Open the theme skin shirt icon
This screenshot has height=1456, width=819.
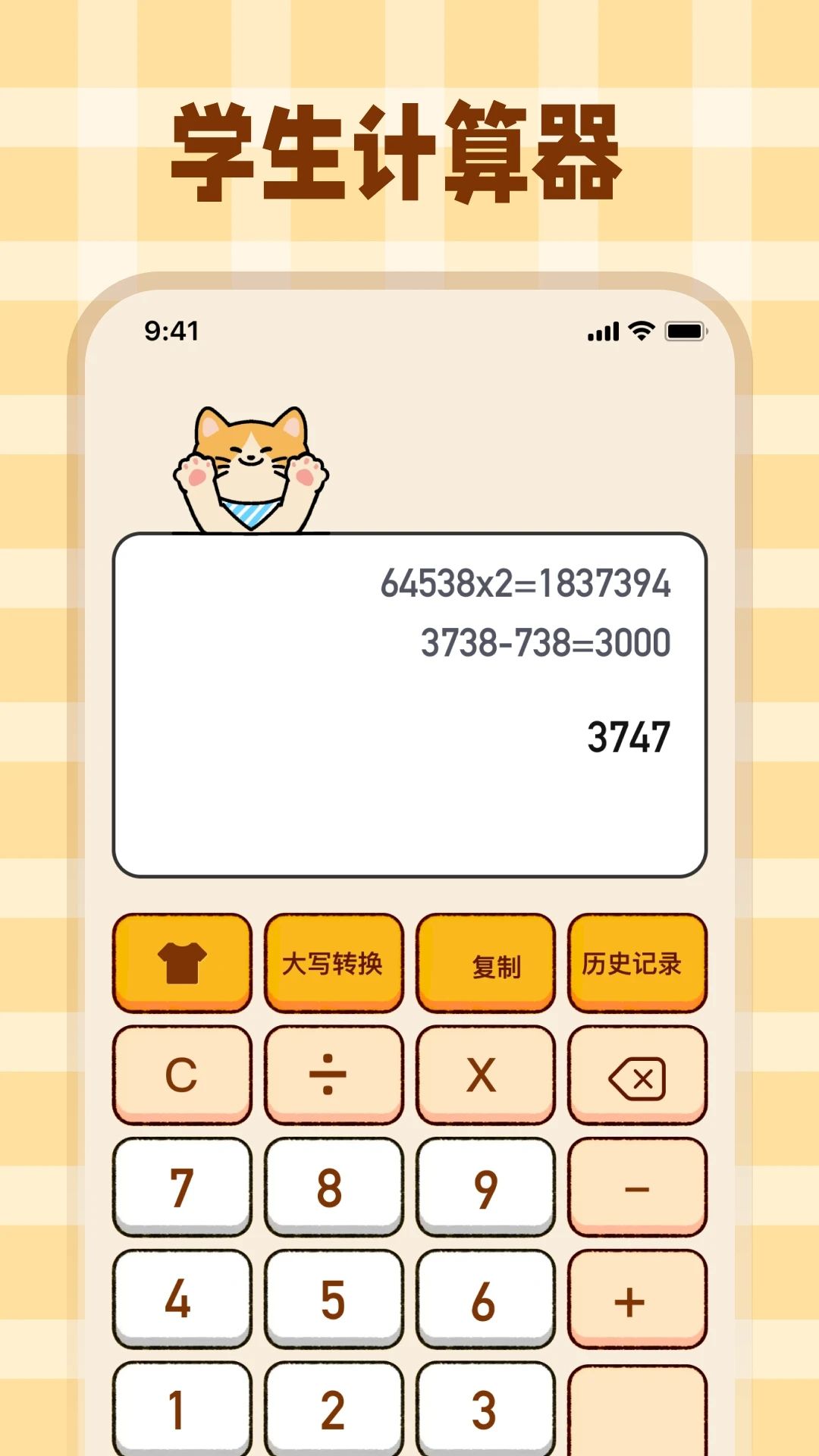[182, 963]
